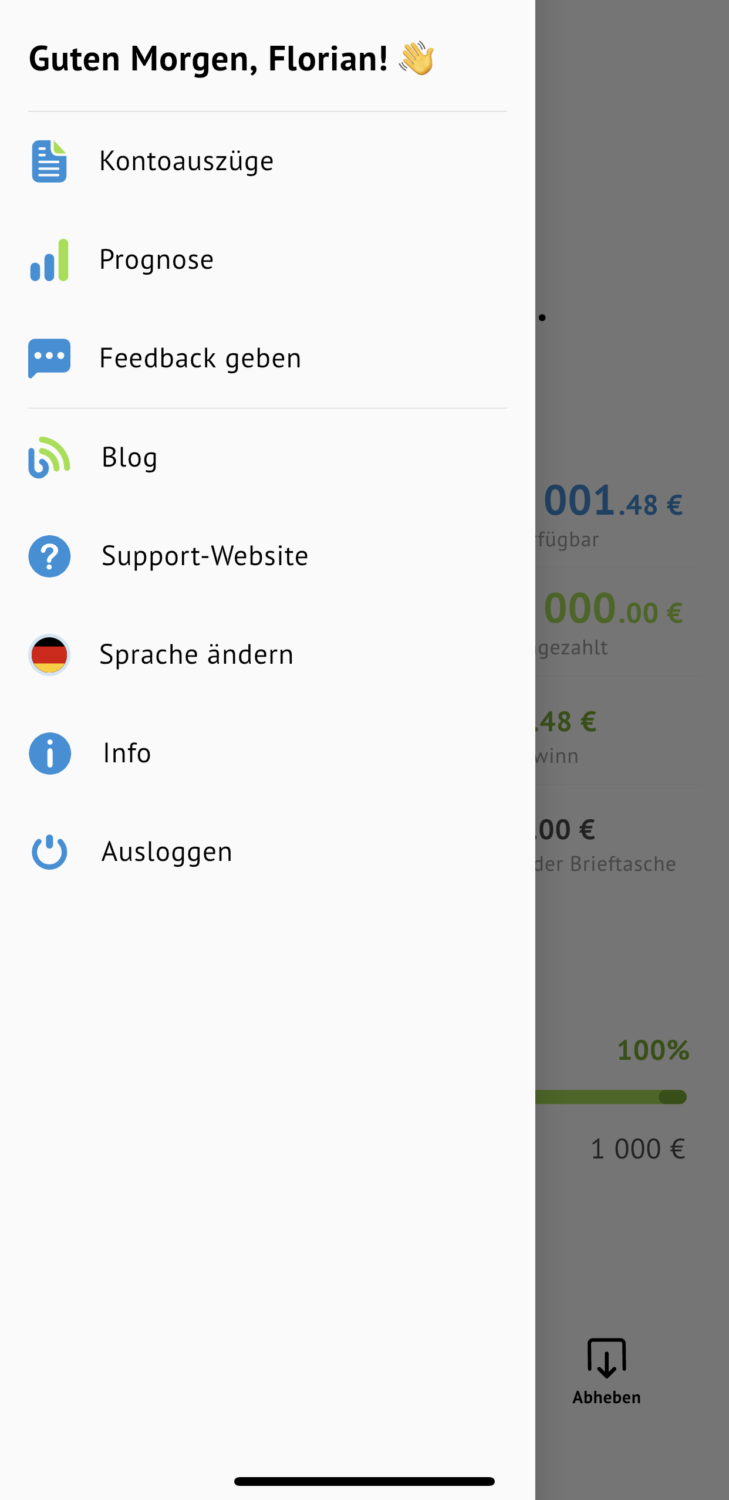Screen dimensions: 729x1500
Task: Open the Blog entry
Action: pos(129,458)
